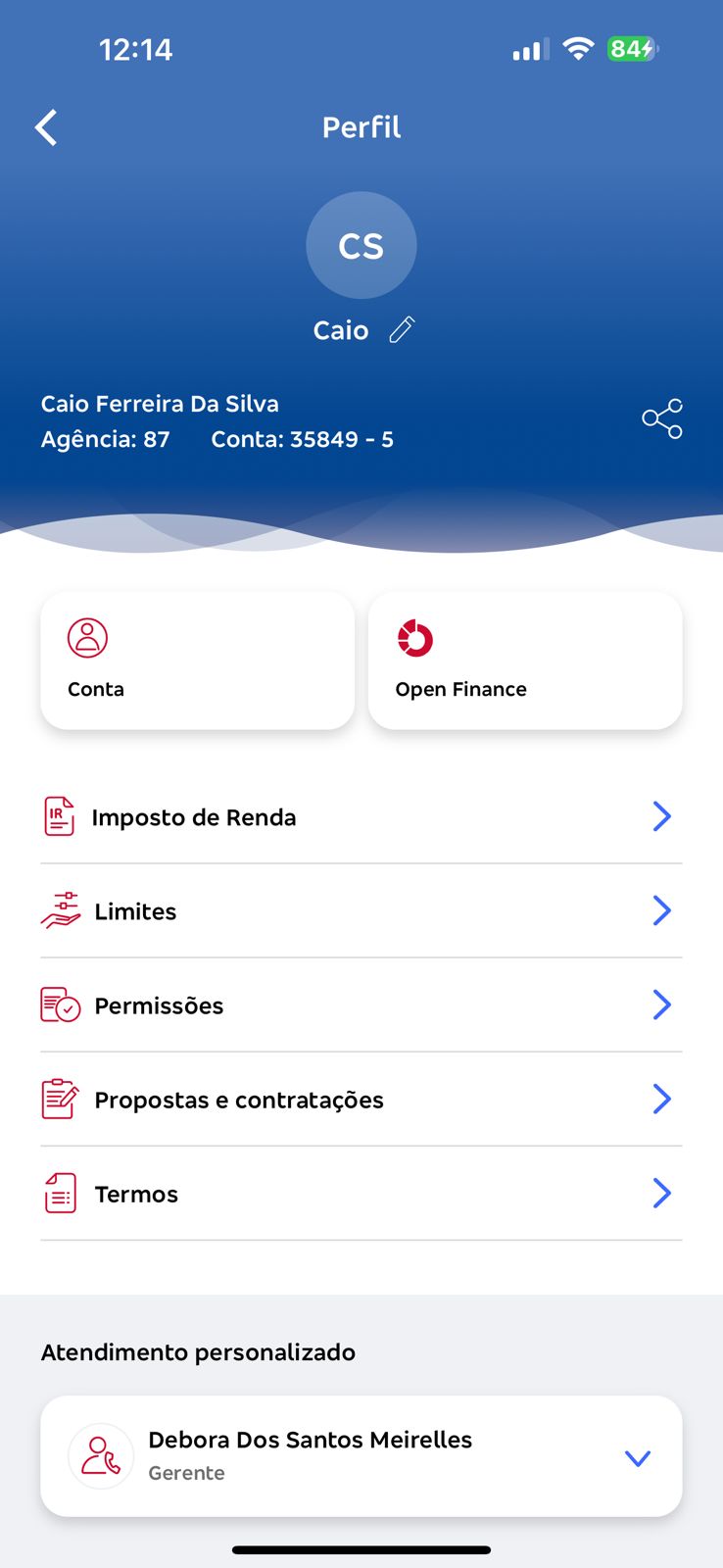
Task: Edit the nickname Caio with the pencil
Action: (402, 330)
